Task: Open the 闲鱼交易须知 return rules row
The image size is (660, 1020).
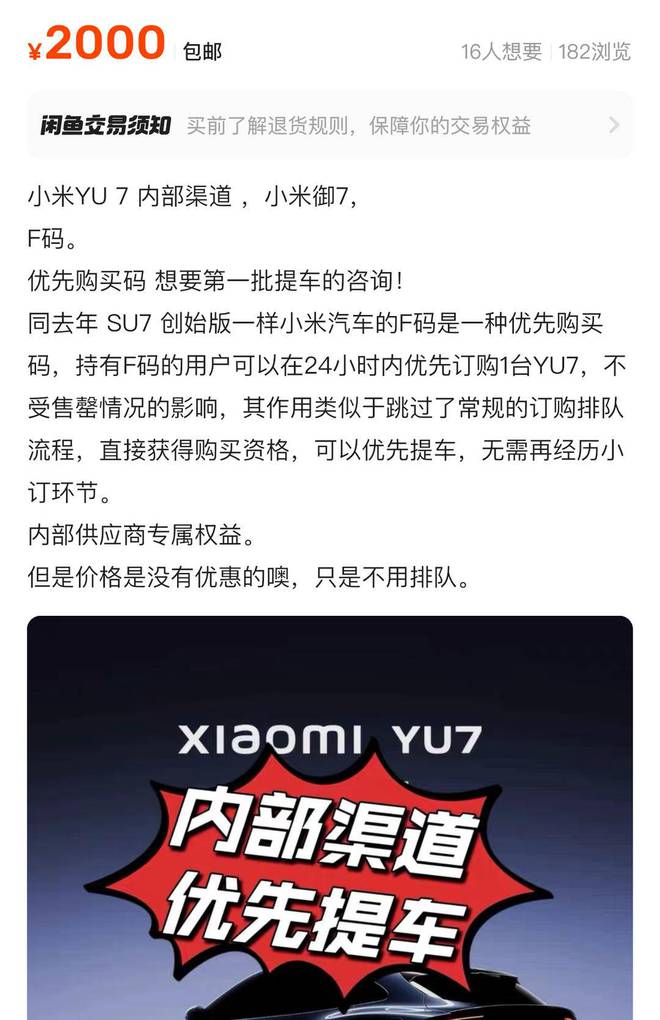Action: (330, 125)
